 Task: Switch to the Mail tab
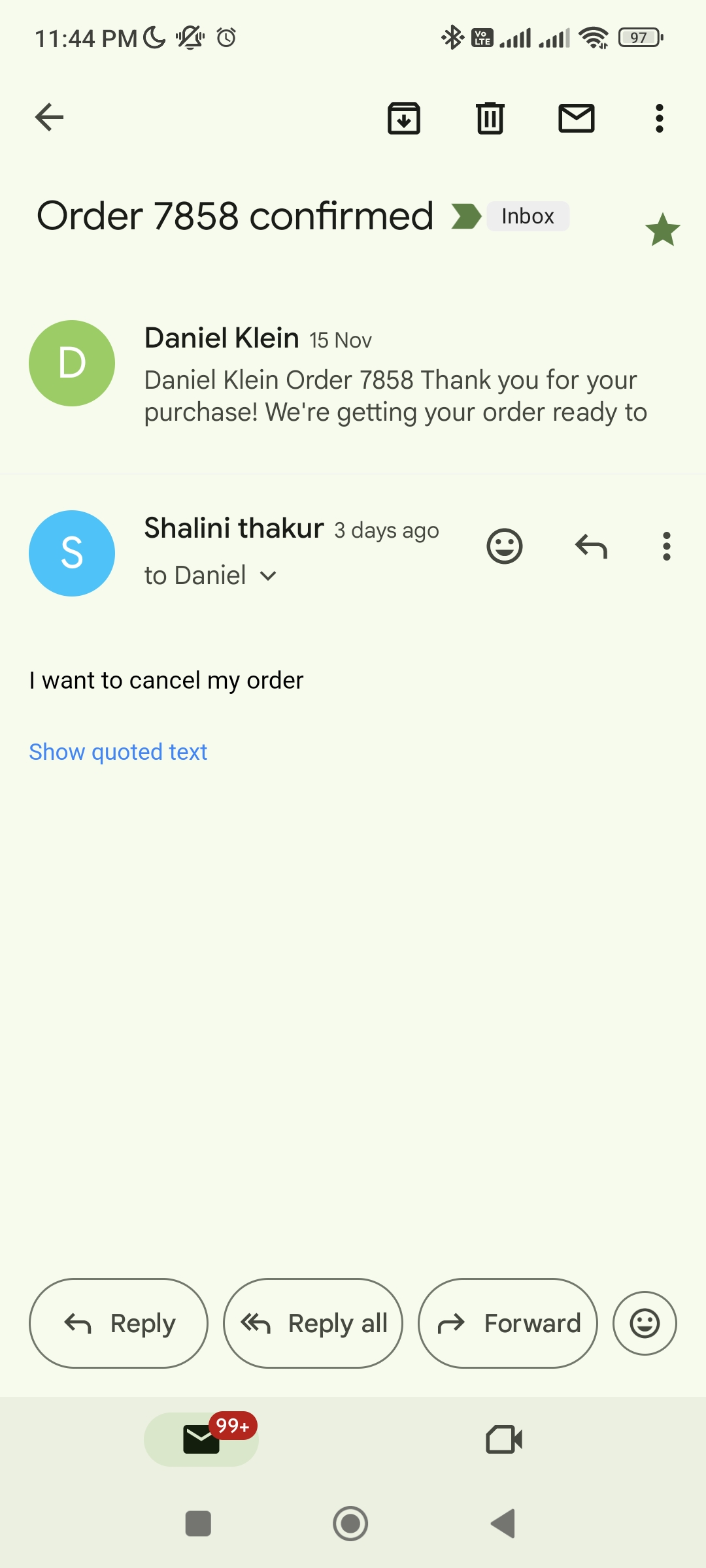[x=201, y=1439]
